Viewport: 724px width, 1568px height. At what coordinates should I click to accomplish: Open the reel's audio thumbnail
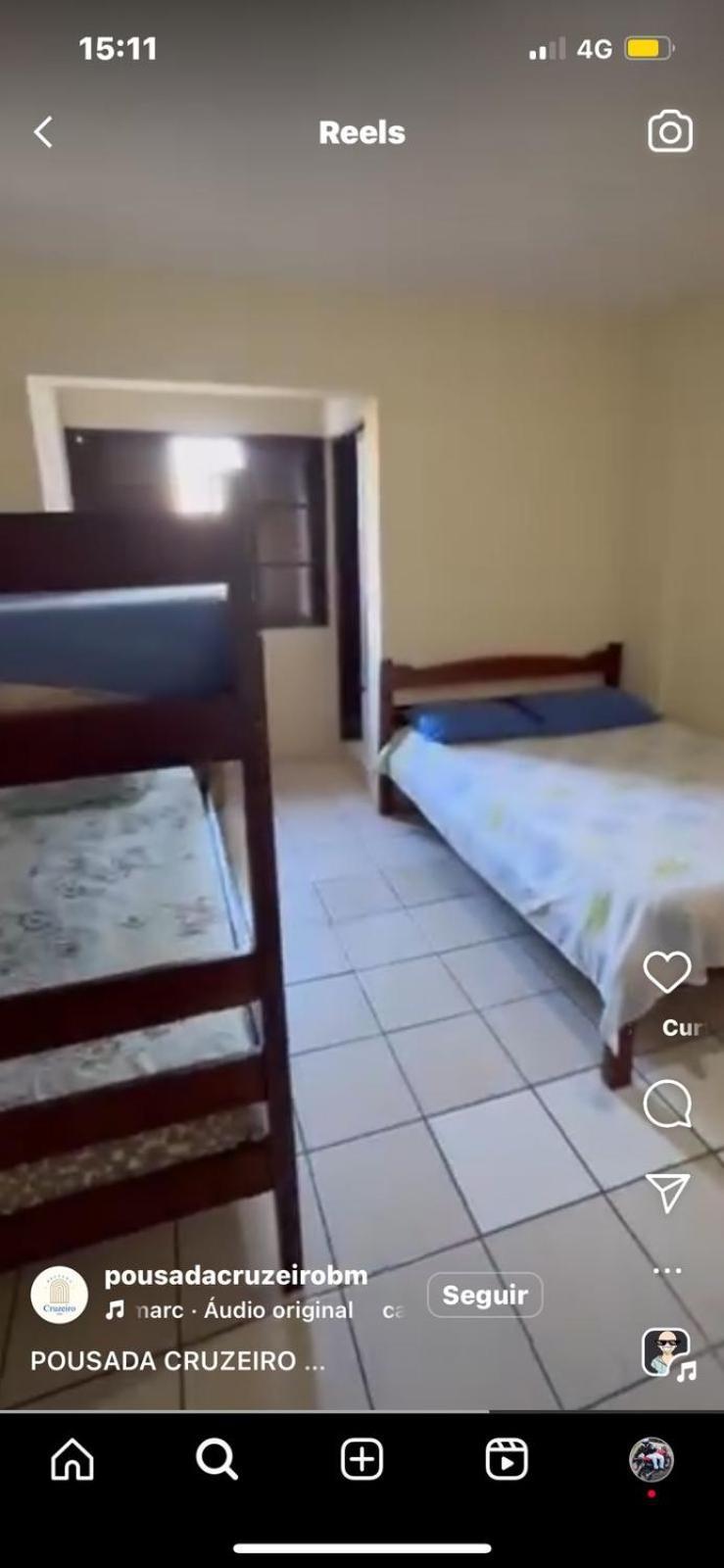666,1353
